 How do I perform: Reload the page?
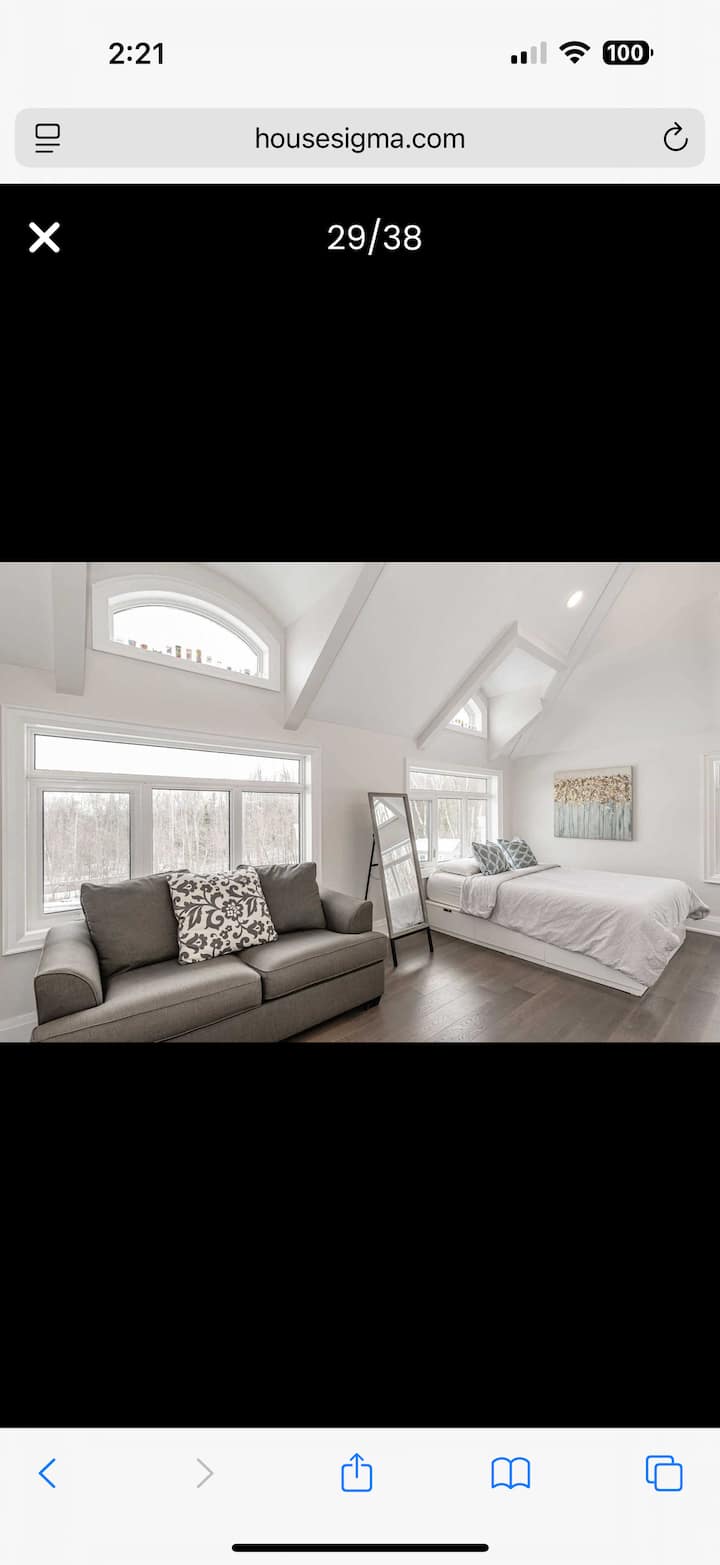[x=675, y=138]
